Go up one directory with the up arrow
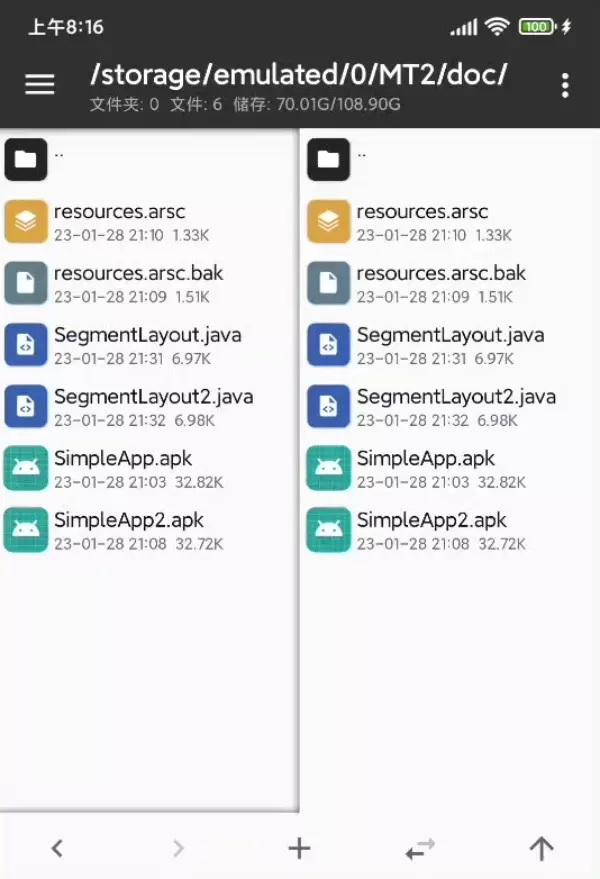600x879 pixels. (541, 849)
